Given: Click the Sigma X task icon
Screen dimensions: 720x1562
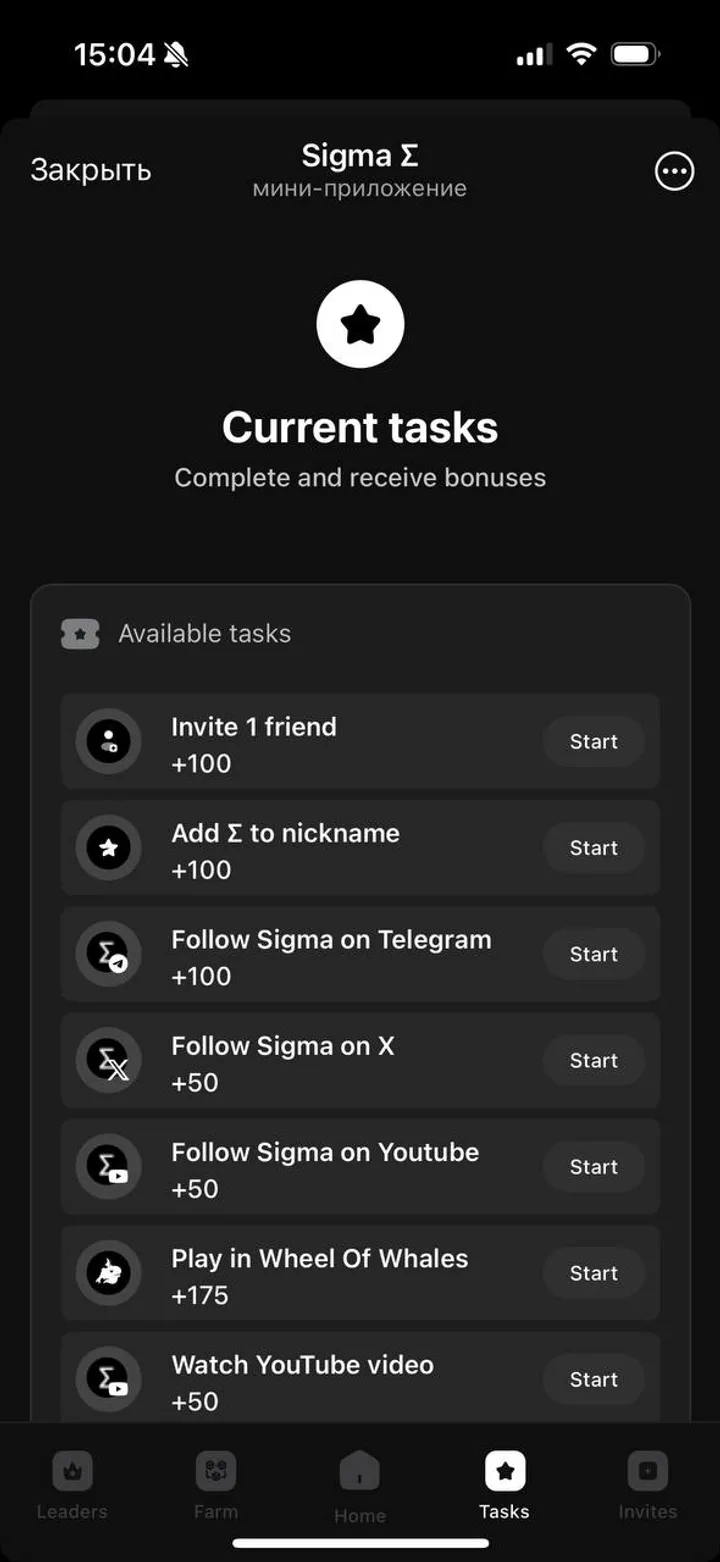Looking at the screenshot, I should coord(108,1060).
